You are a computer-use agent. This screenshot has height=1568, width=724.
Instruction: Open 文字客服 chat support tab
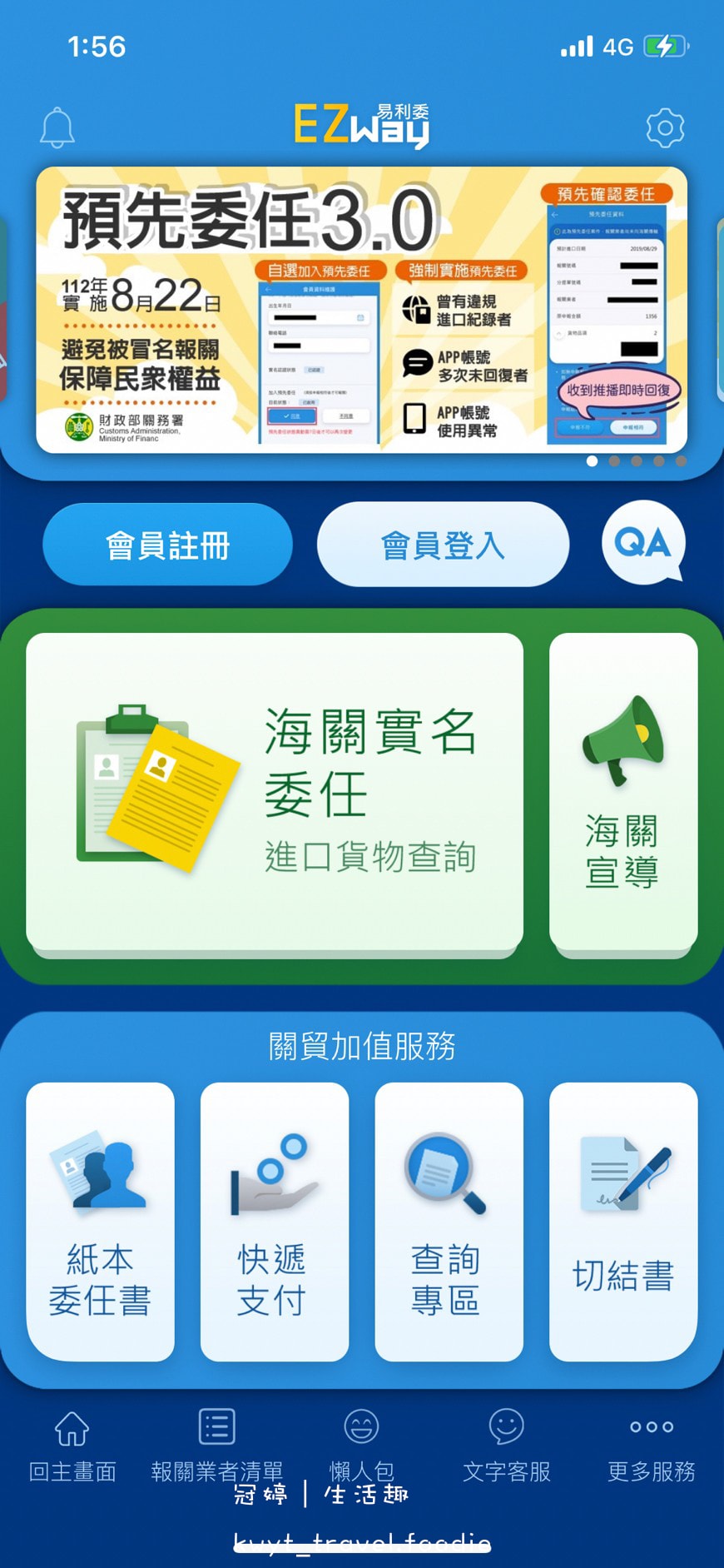tap(506, 1446)
